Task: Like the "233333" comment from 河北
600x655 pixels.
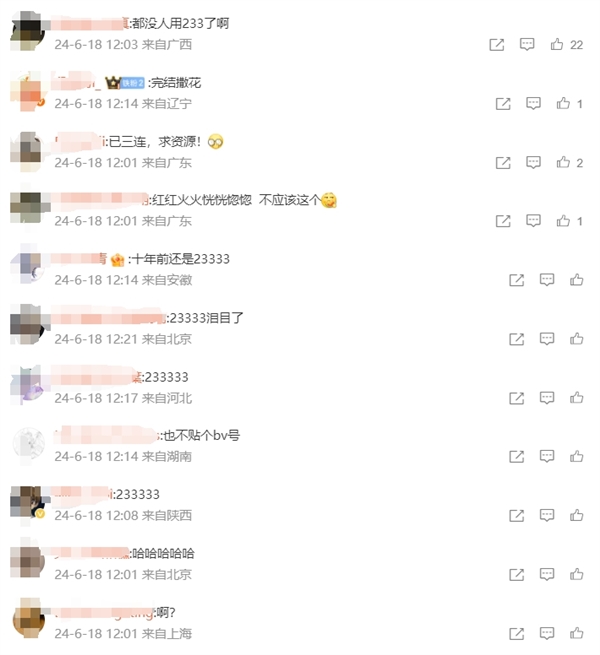Action: (x=576, y=398)
